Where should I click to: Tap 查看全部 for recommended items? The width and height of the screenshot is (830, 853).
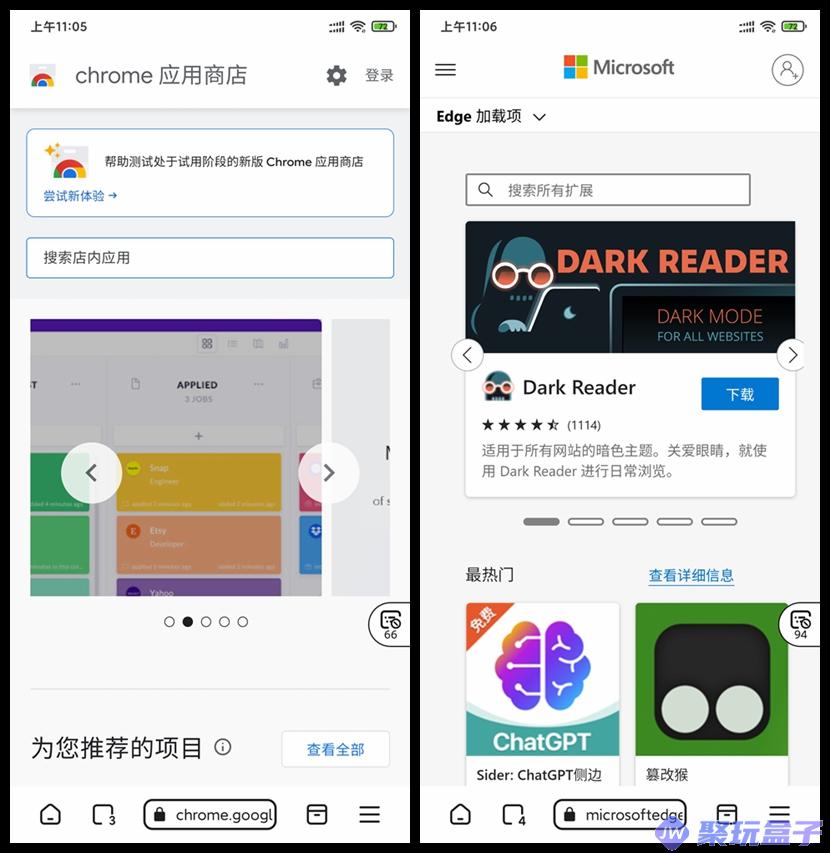[335, 749]
